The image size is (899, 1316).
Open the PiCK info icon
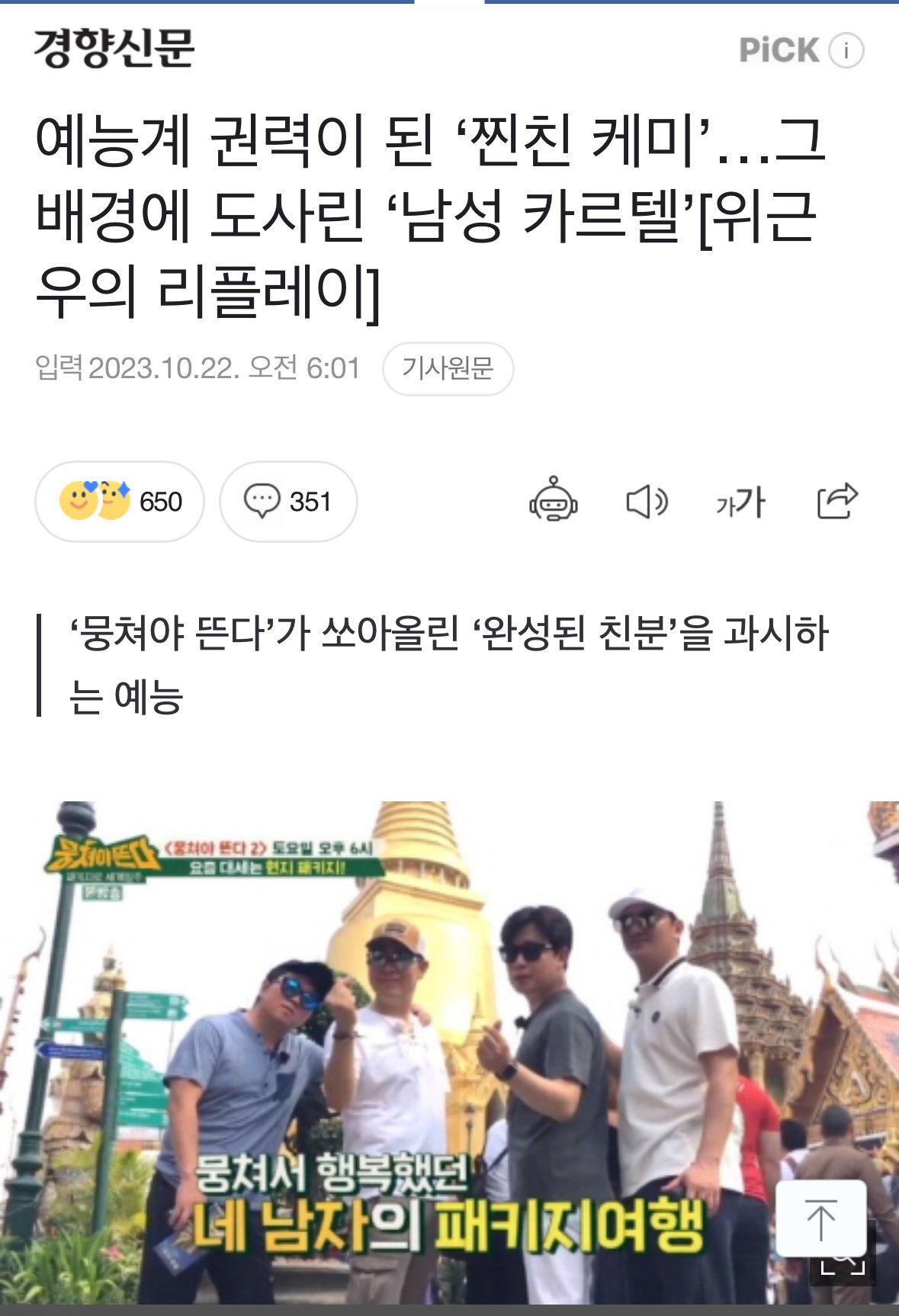[846, 51]
